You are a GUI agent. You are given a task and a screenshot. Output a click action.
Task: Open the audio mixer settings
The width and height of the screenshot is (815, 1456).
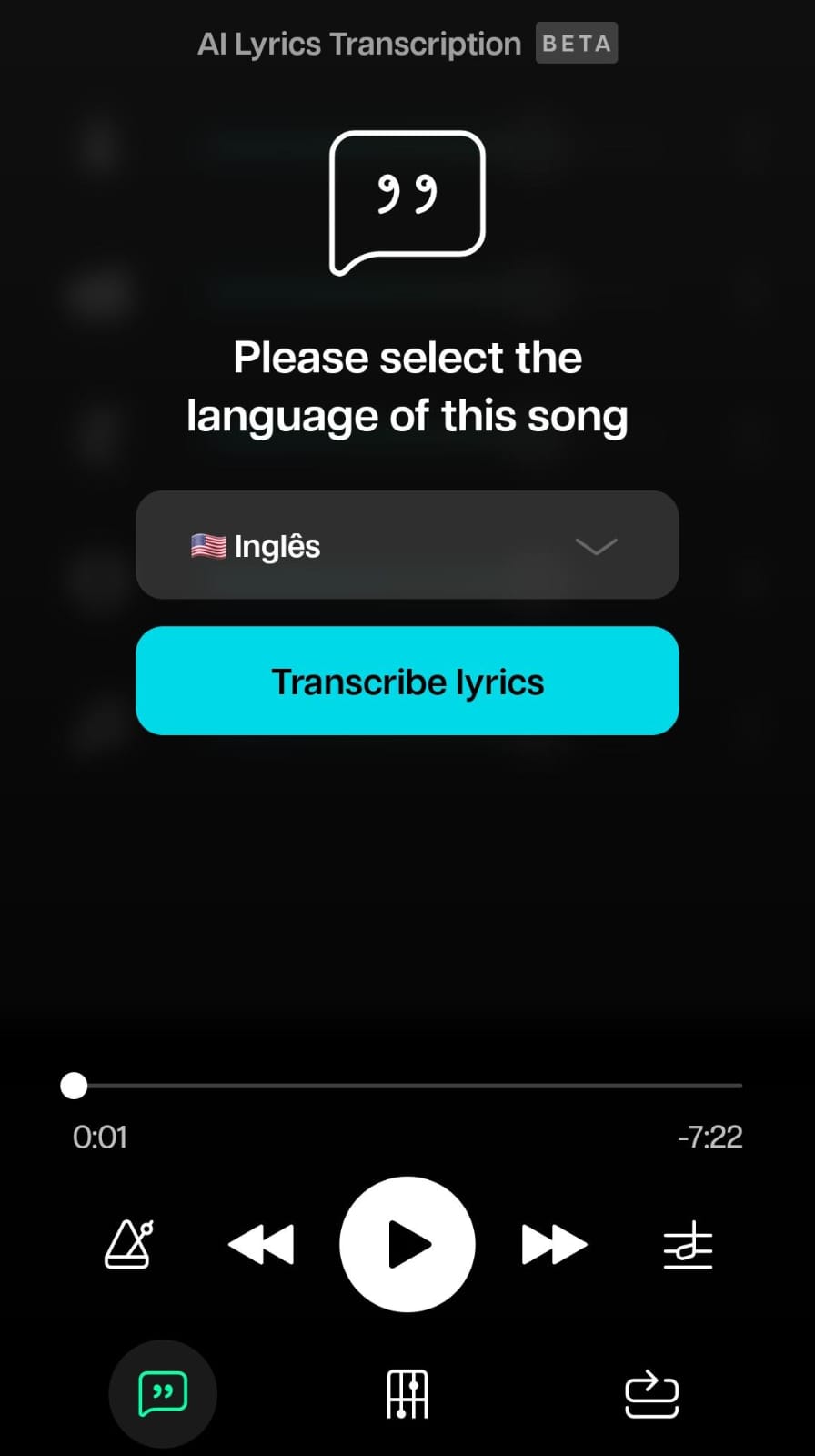pyautogui.click(x=687, y=1245)
